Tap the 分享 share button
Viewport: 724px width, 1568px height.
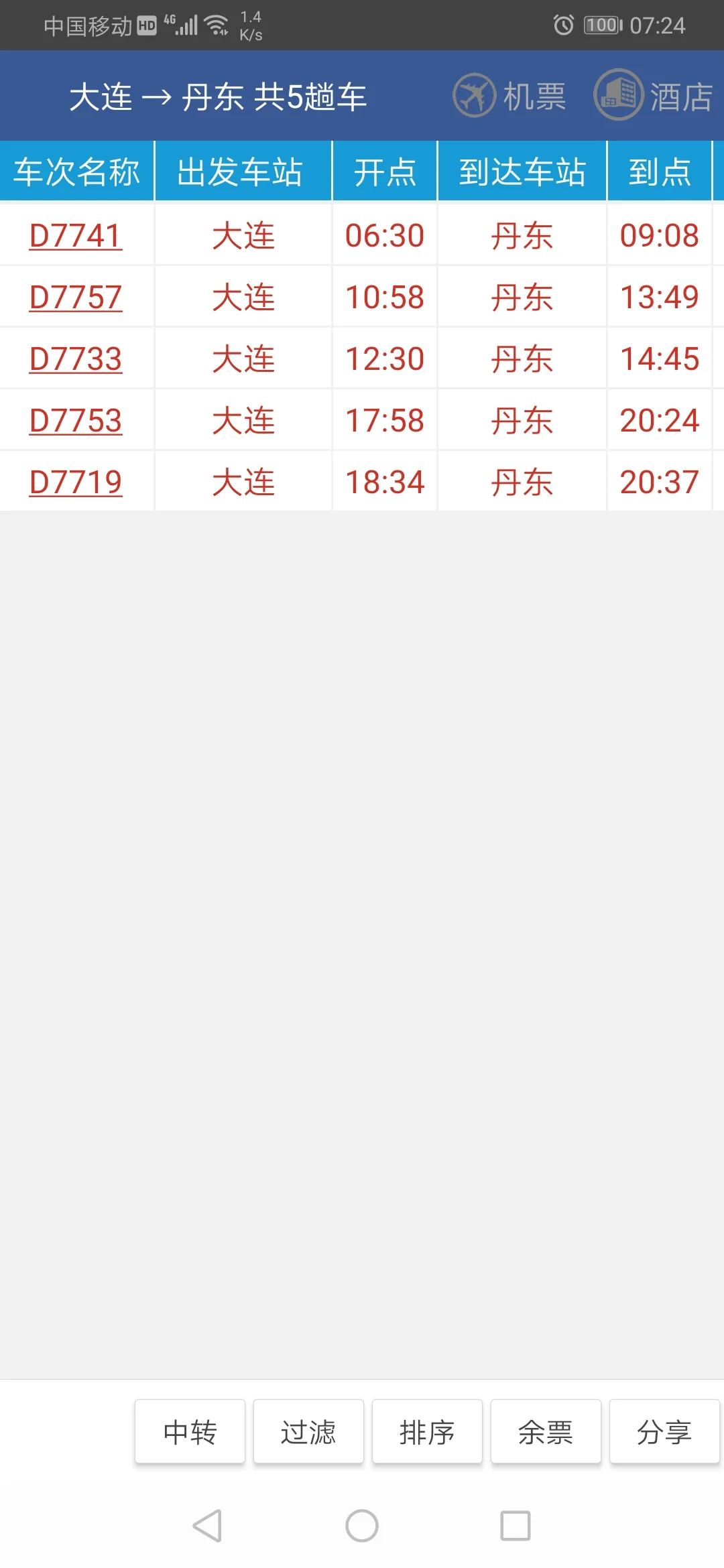pyautogui.click(x=663, y=1431)
